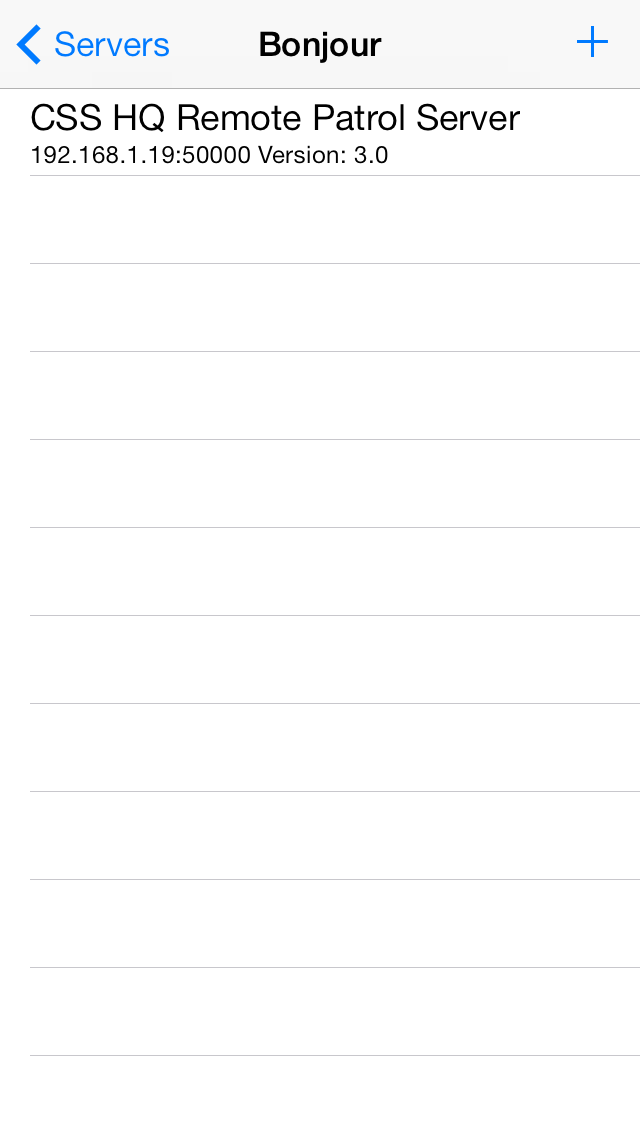Go back to Servers

[93, 45]
